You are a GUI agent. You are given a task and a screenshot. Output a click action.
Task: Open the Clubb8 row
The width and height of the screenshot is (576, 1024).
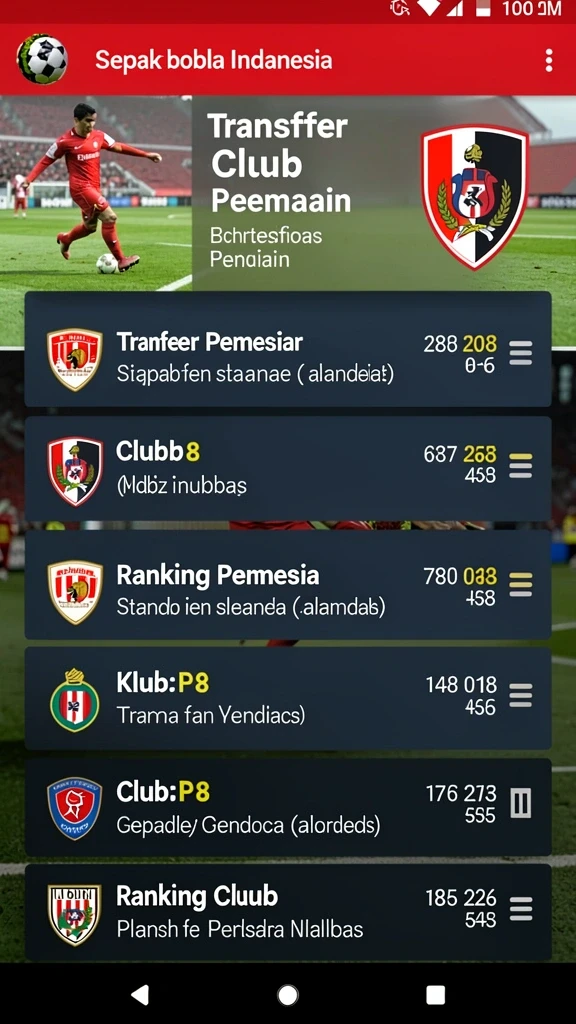click(288, 469)
